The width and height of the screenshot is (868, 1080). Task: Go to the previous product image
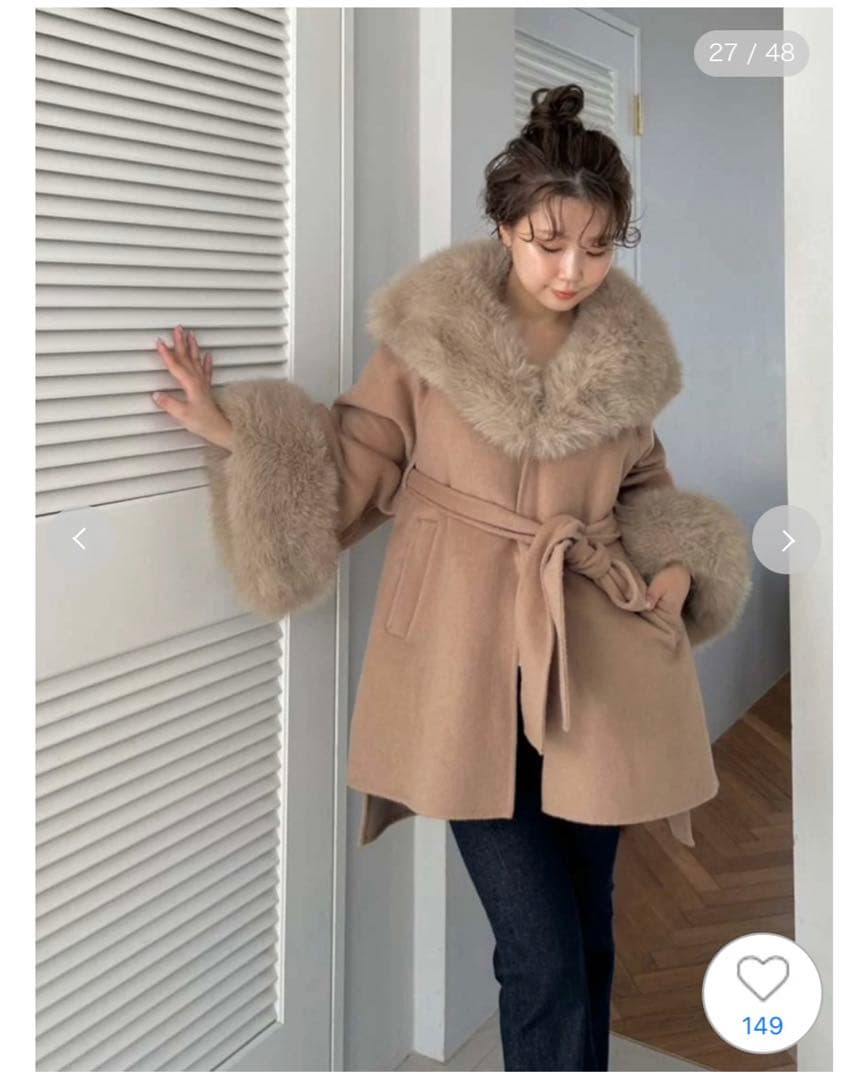pos(79,540)
